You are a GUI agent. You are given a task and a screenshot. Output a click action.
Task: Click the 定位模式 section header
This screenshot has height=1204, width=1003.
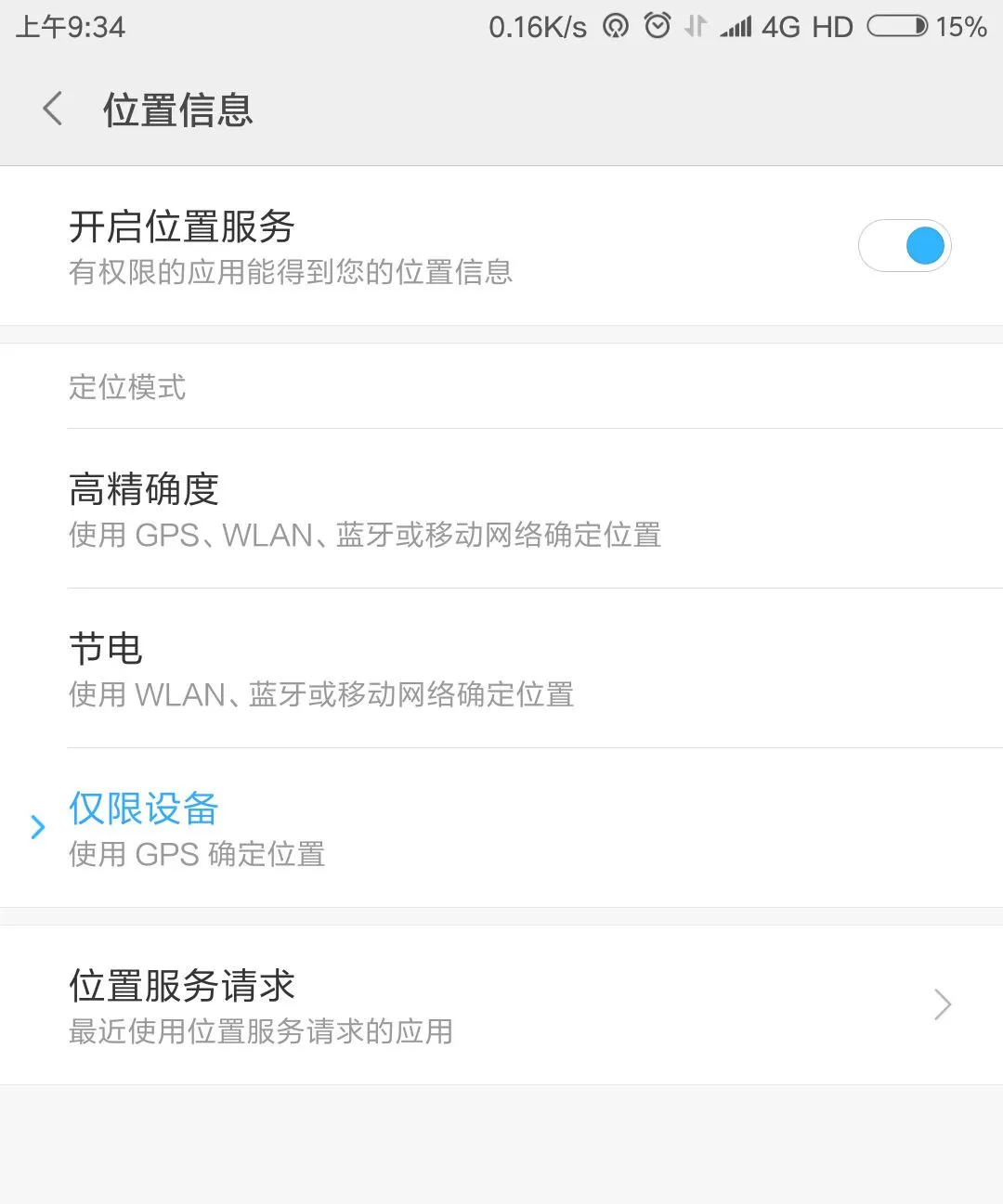(x=127, y=387)
